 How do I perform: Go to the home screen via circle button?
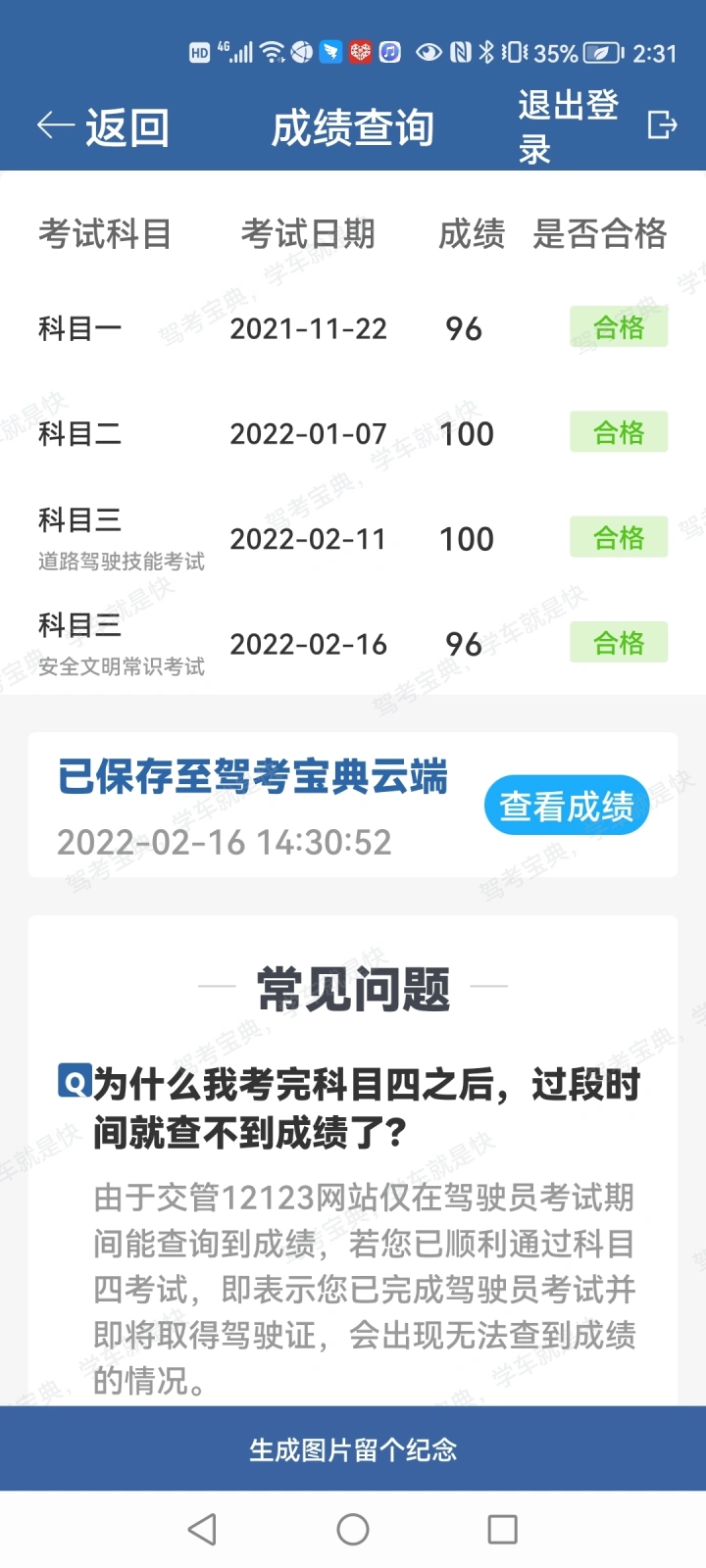[x=353, y=1529]
